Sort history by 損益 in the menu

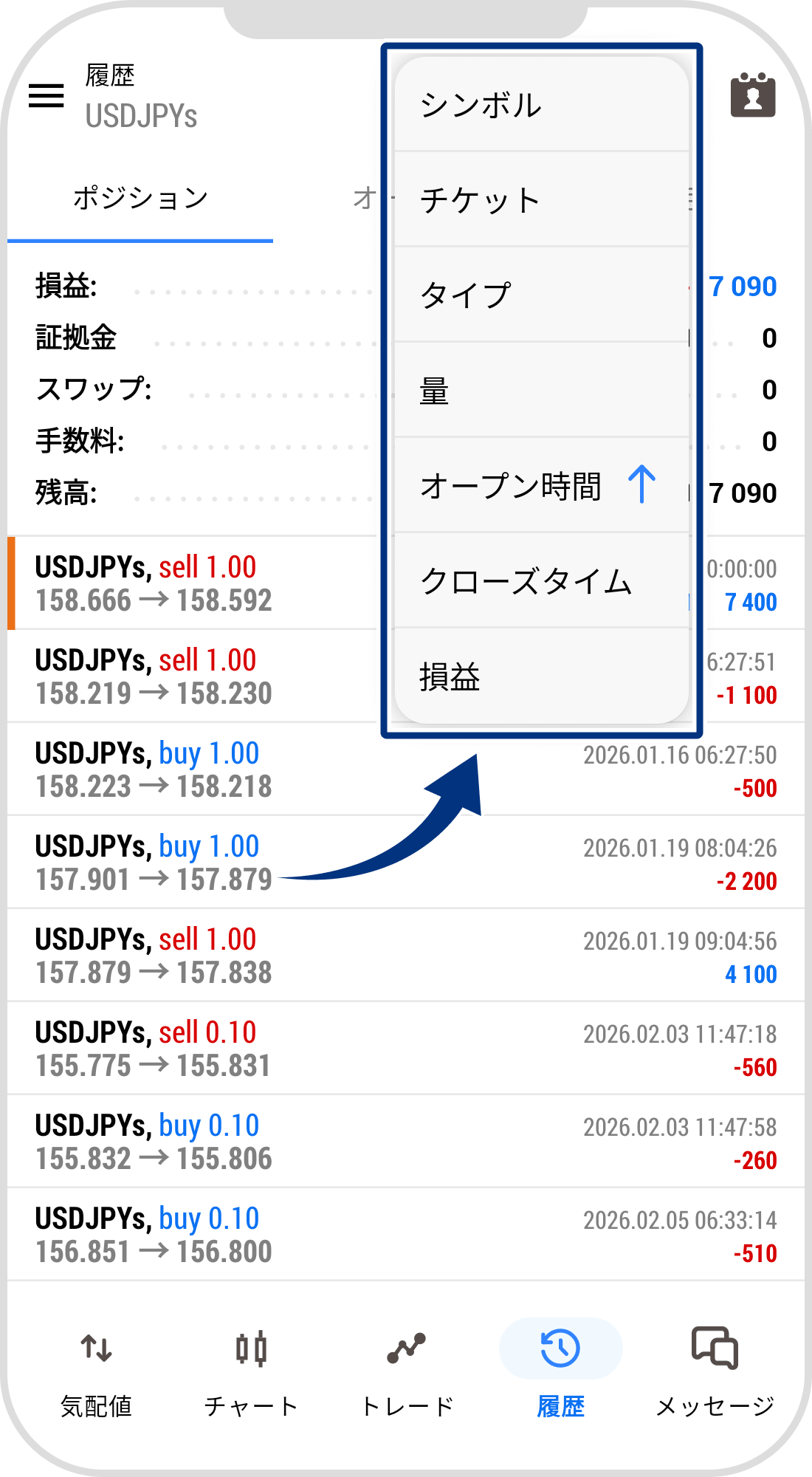541,676
